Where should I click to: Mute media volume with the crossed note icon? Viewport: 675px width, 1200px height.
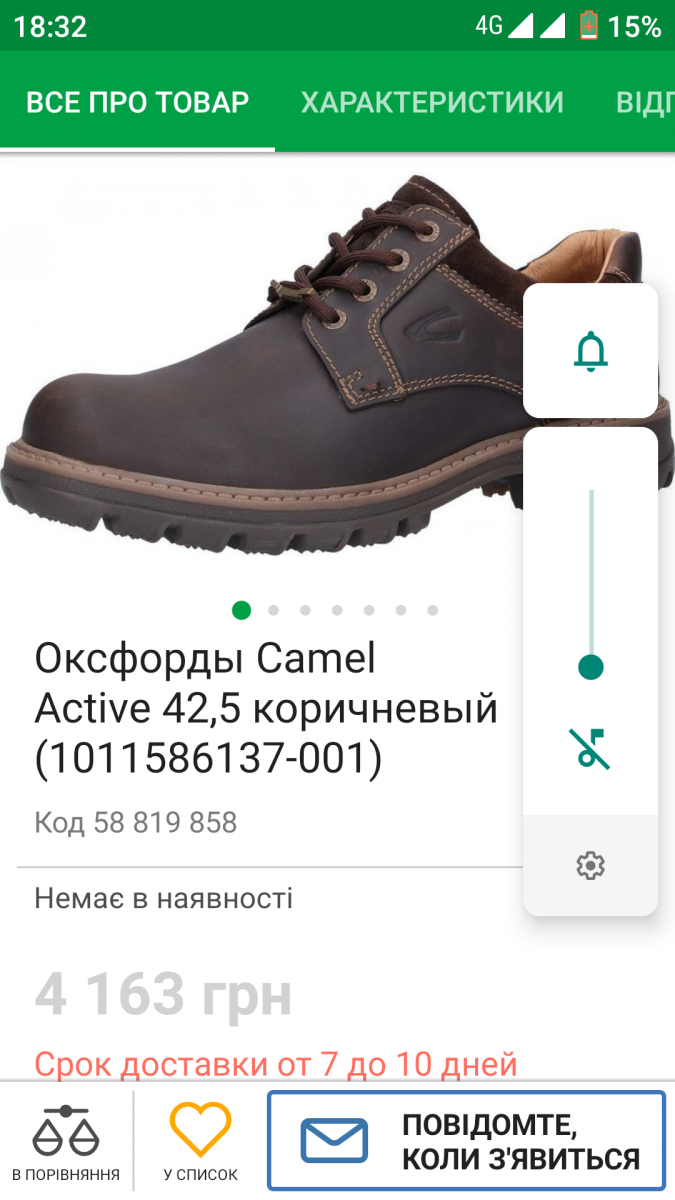(x=591, y=748)
